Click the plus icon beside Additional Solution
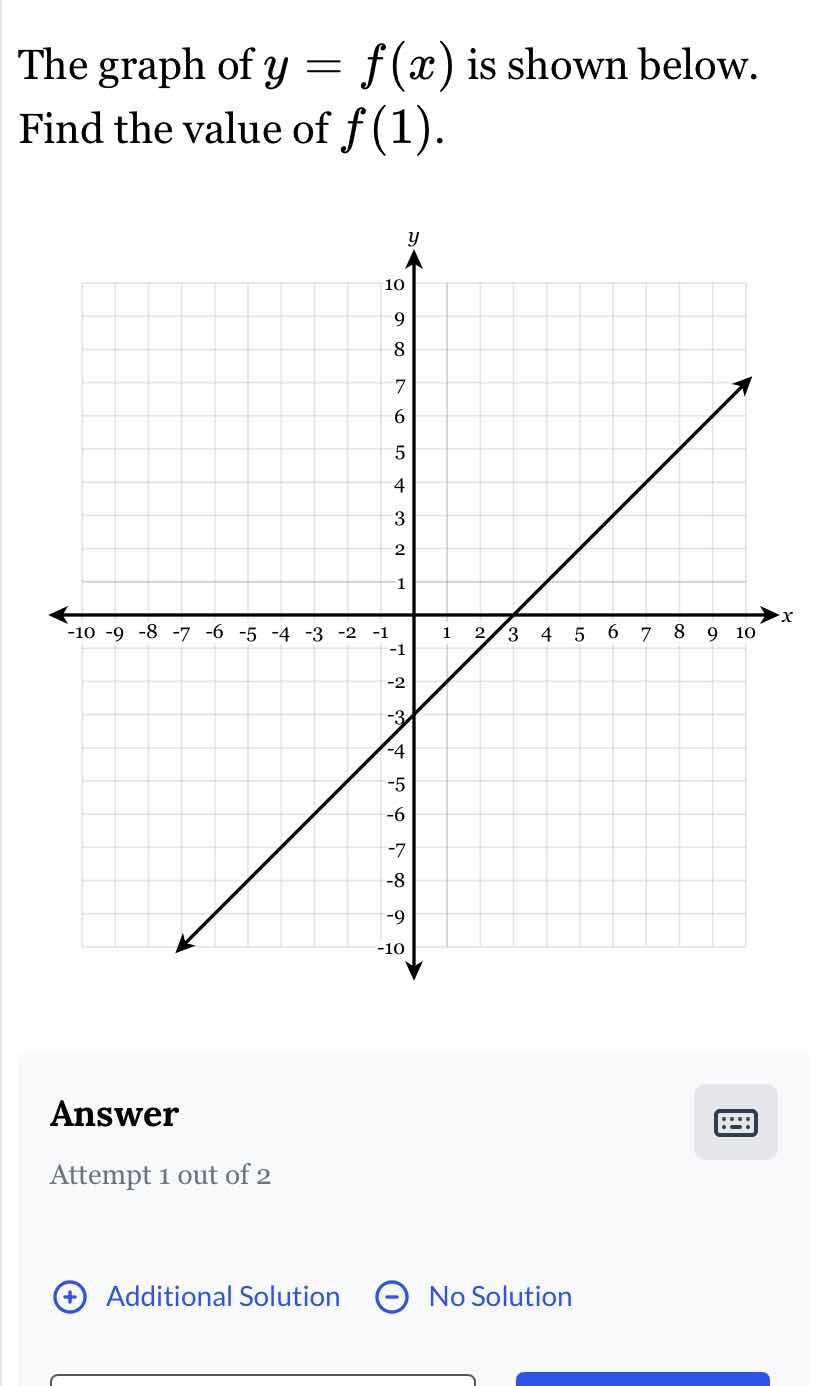 [69, 1297]
